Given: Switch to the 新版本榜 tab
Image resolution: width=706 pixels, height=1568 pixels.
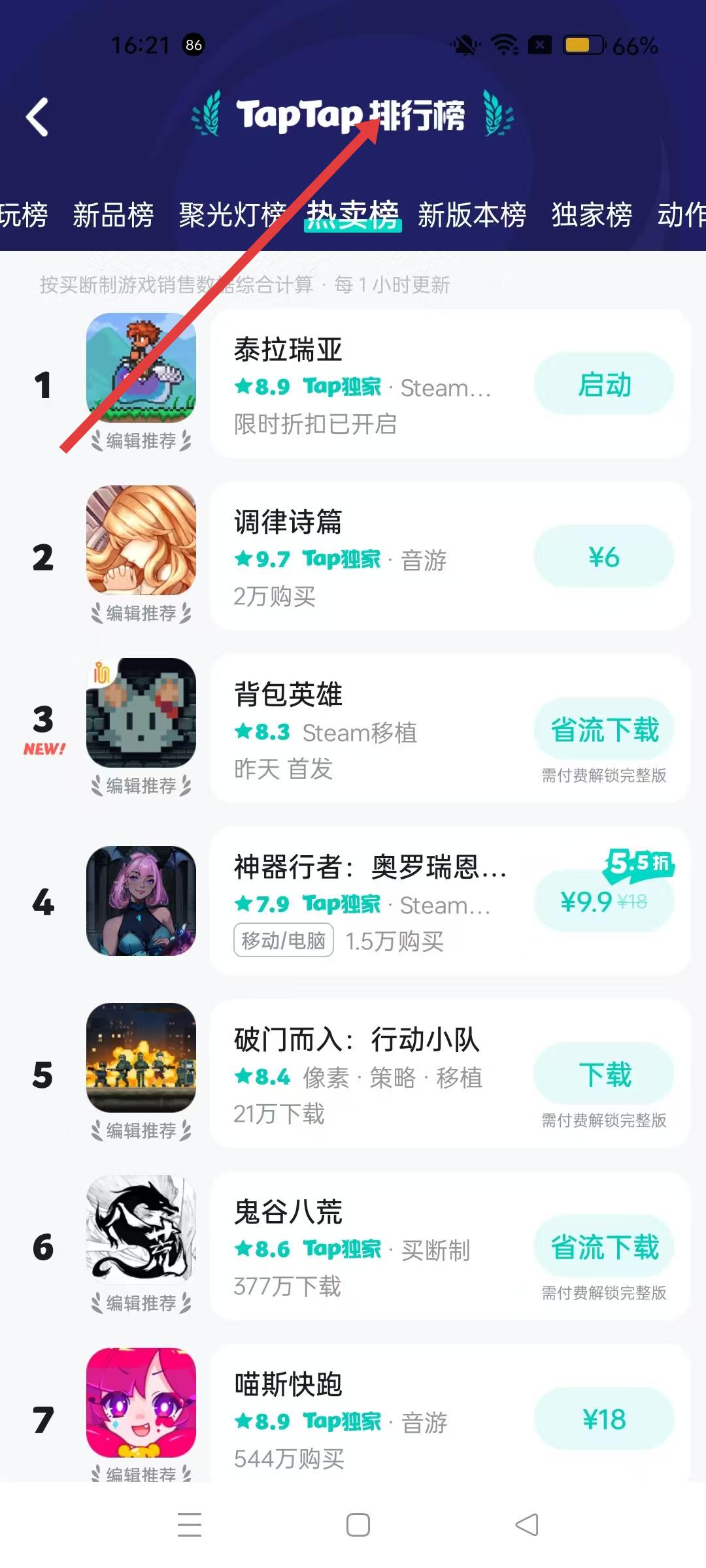Looking at the screenshot, I should pyautogui.click(x=472, y=215).
